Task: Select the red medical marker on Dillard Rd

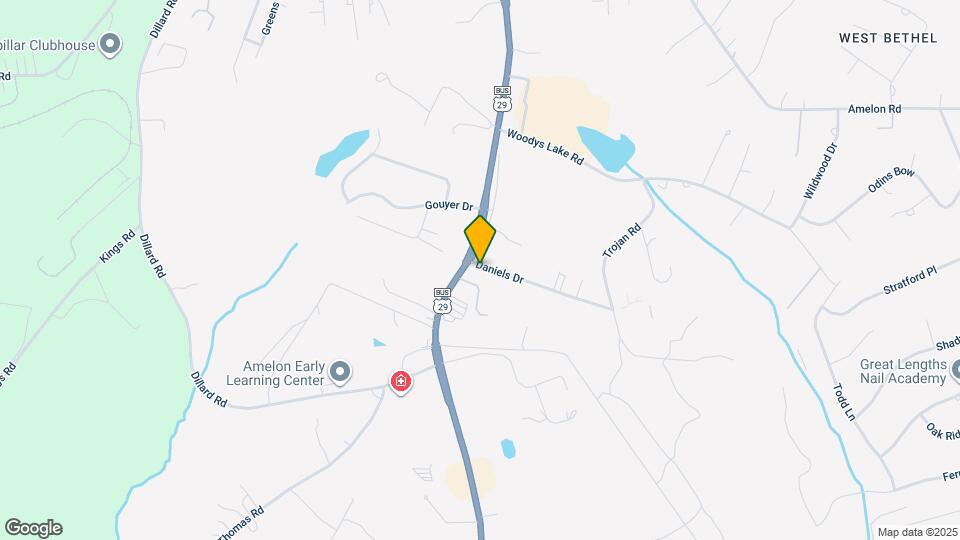Action: coord(400,383)
